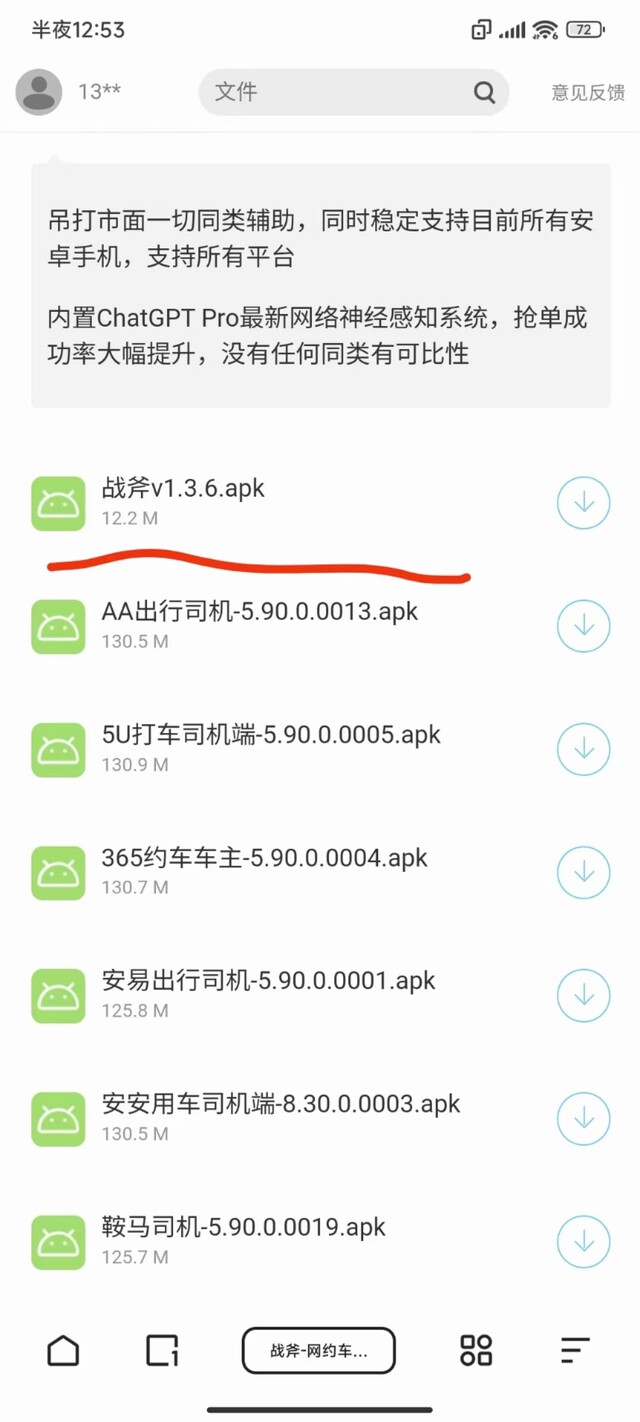640x1422 pixels.
Task: Open the four-squares grid menu
Action: 476,1350
